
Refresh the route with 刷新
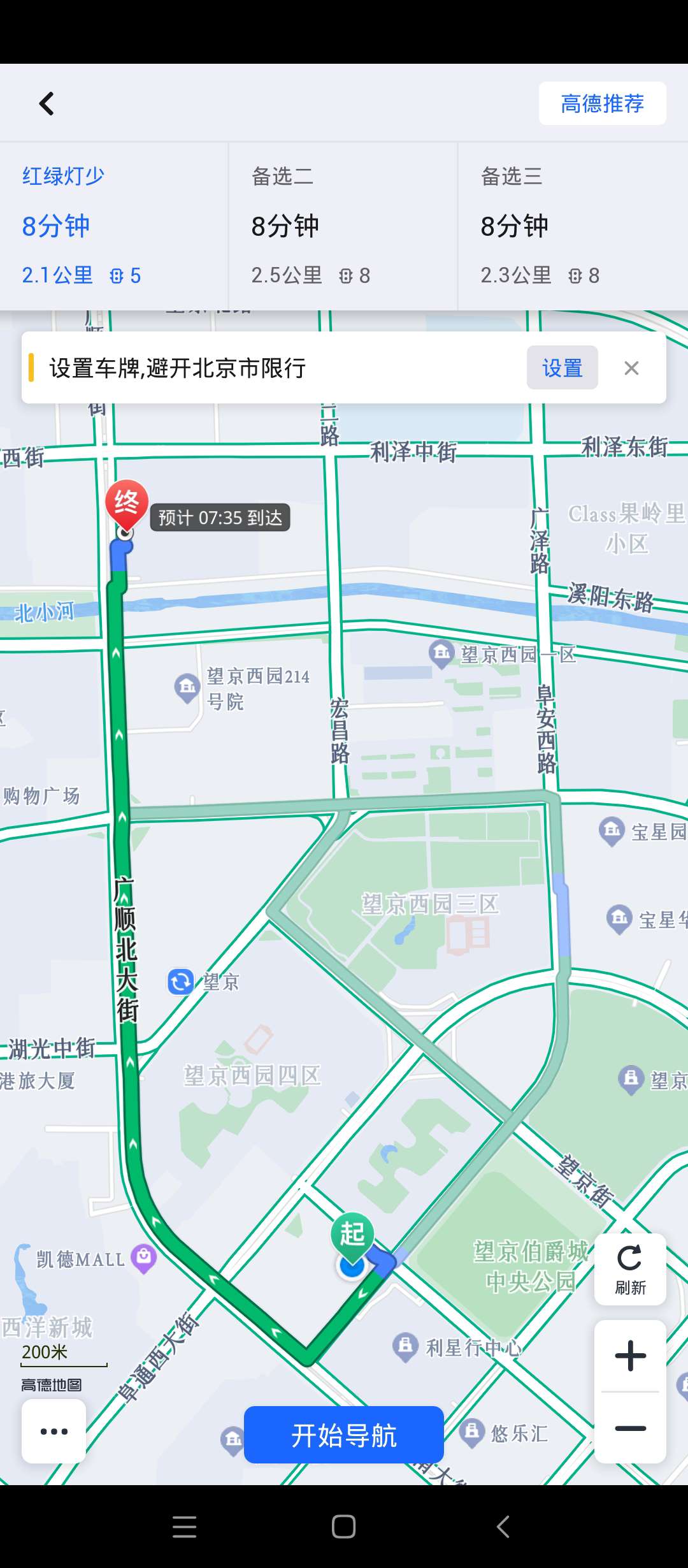click(x=630, y=1269)
